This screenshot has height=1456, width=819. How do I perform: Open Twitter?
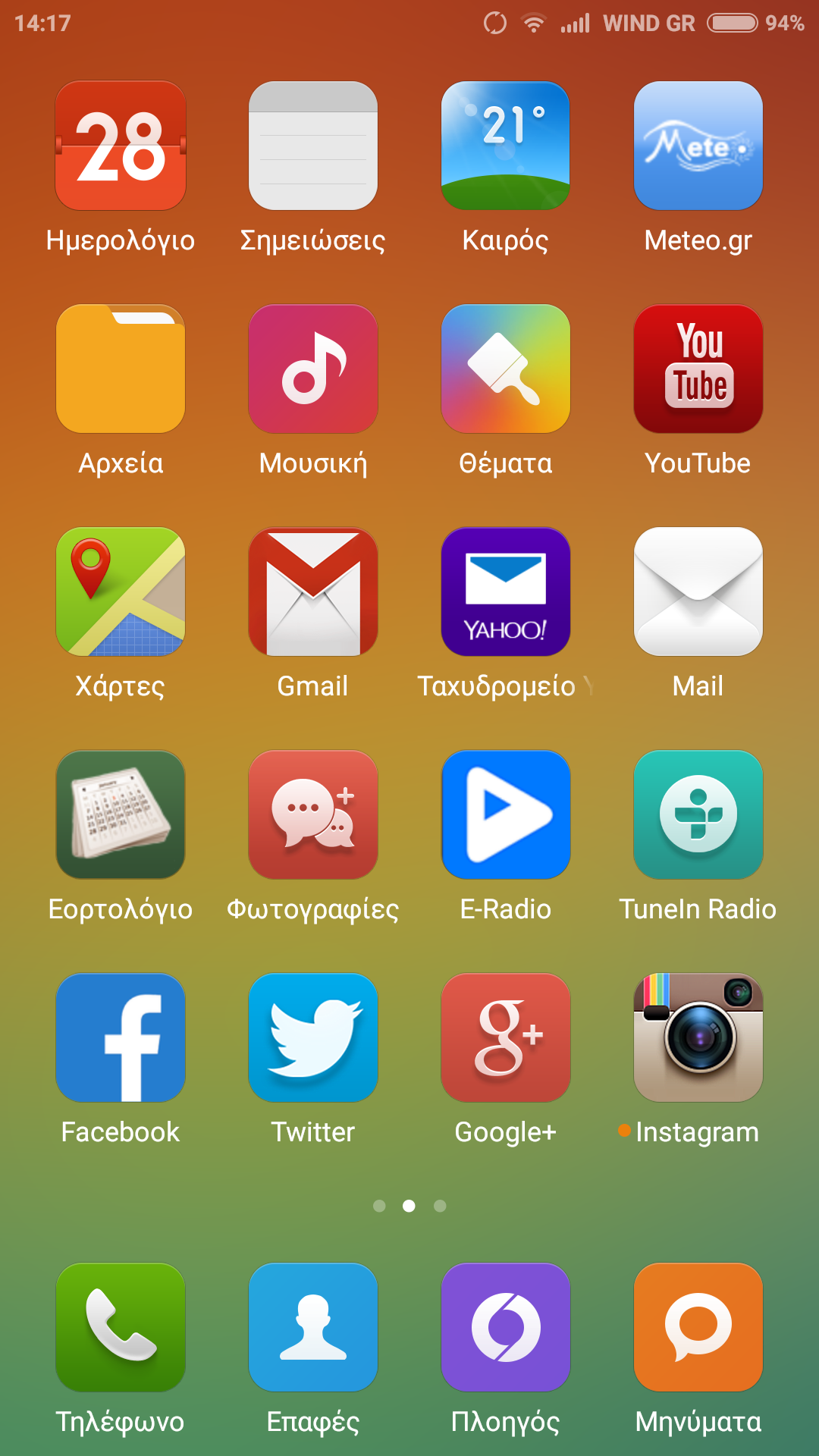click(x=313, y=1037)
